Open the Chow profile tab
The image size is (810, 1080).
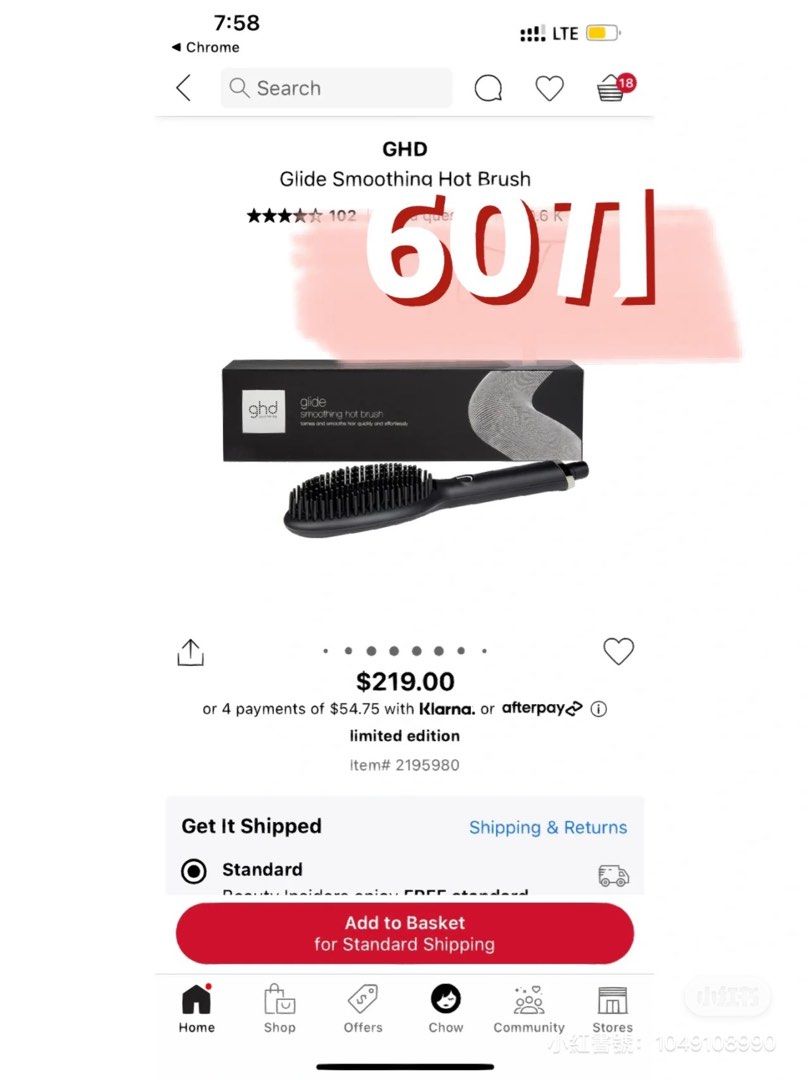[x=446, y=1008]
